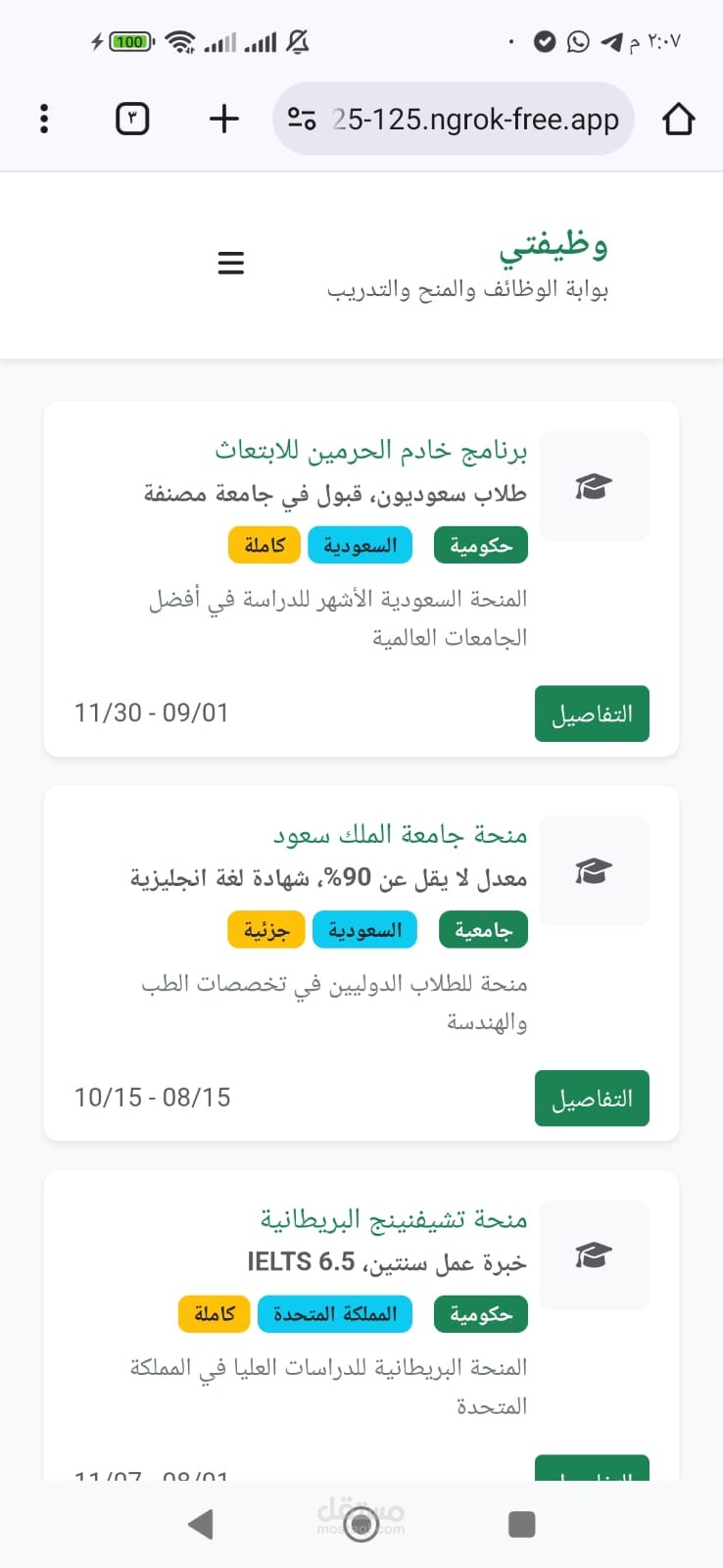Open the وظيفتي hamburger menu
The width and height of the screenshot is (723, 1568).
click(x=231, y=263)
